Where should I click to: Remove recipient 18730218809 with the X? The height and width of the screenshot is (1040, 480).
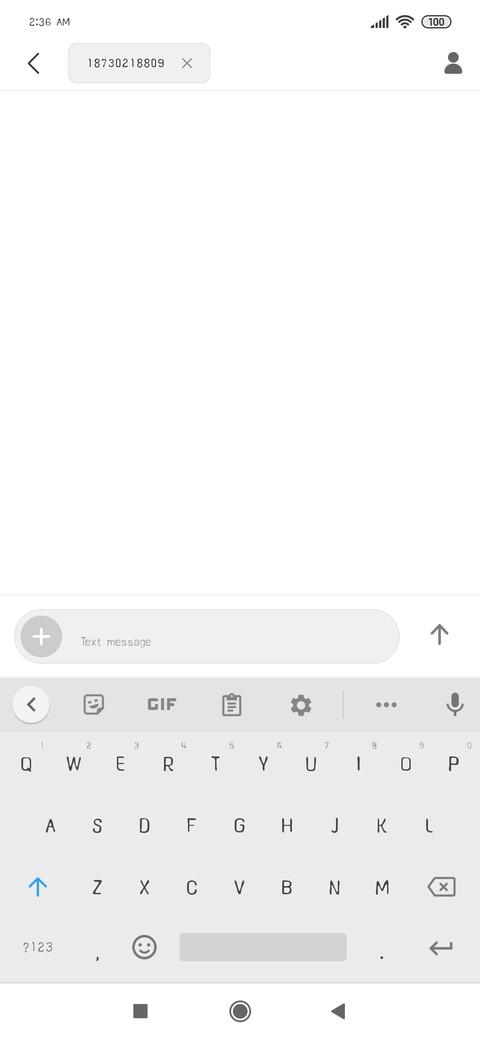[x=187, y=63]
